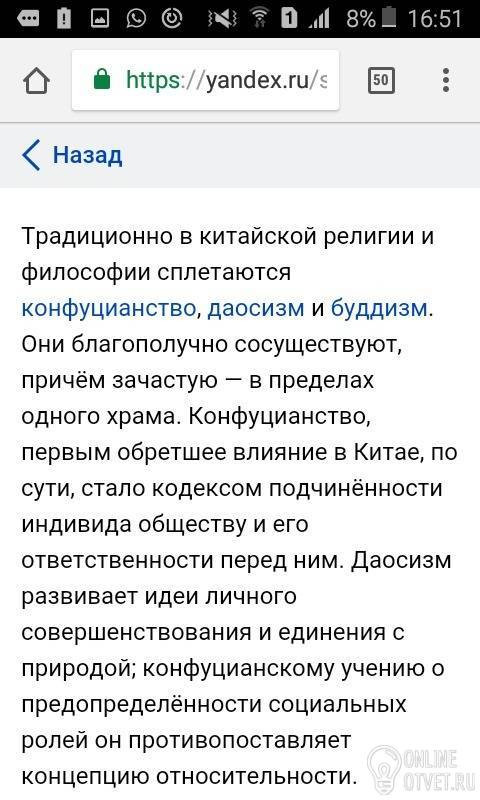The image size is (480, 800).
Task: Go back with Назад
Action: pyautogui.click(x=72, y=155)
